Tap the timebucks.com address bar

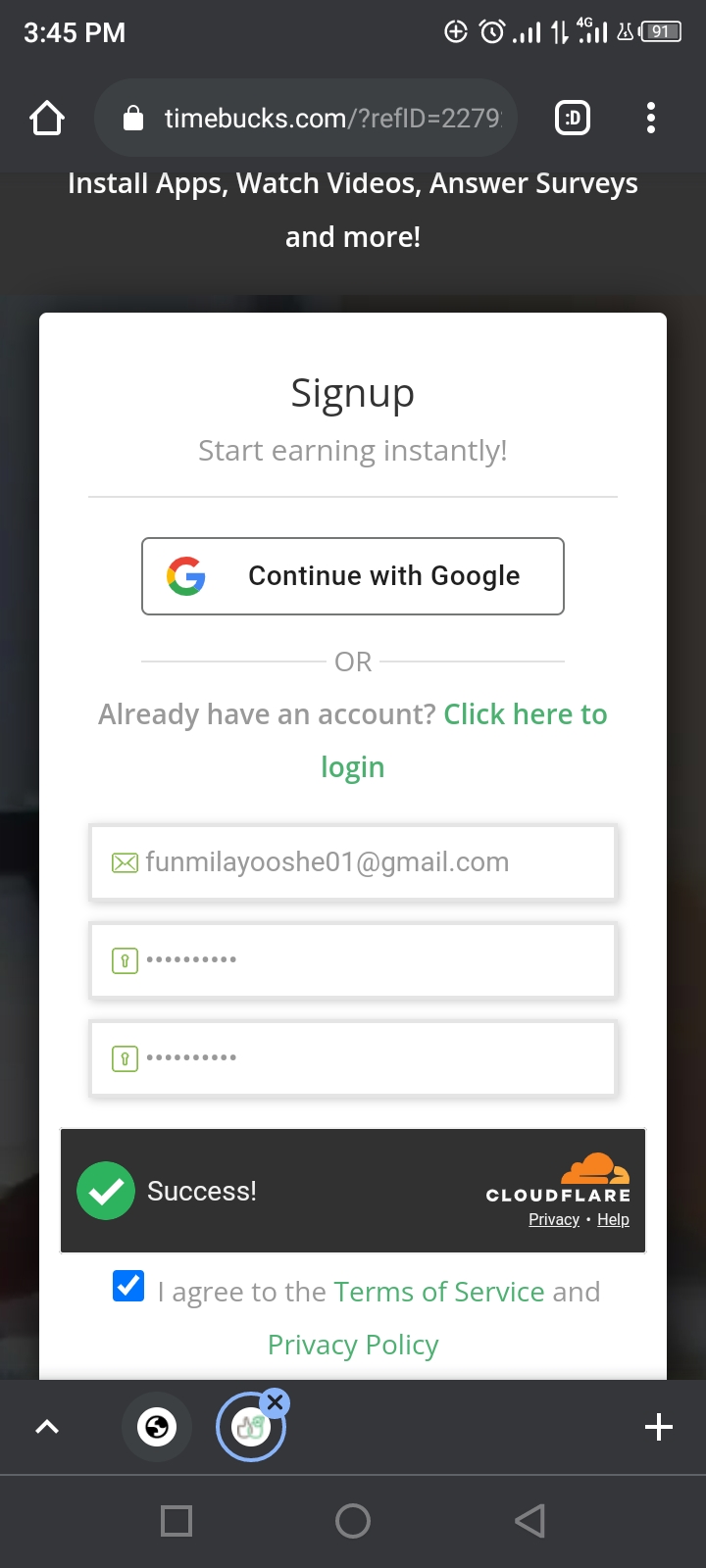point(324,119)
